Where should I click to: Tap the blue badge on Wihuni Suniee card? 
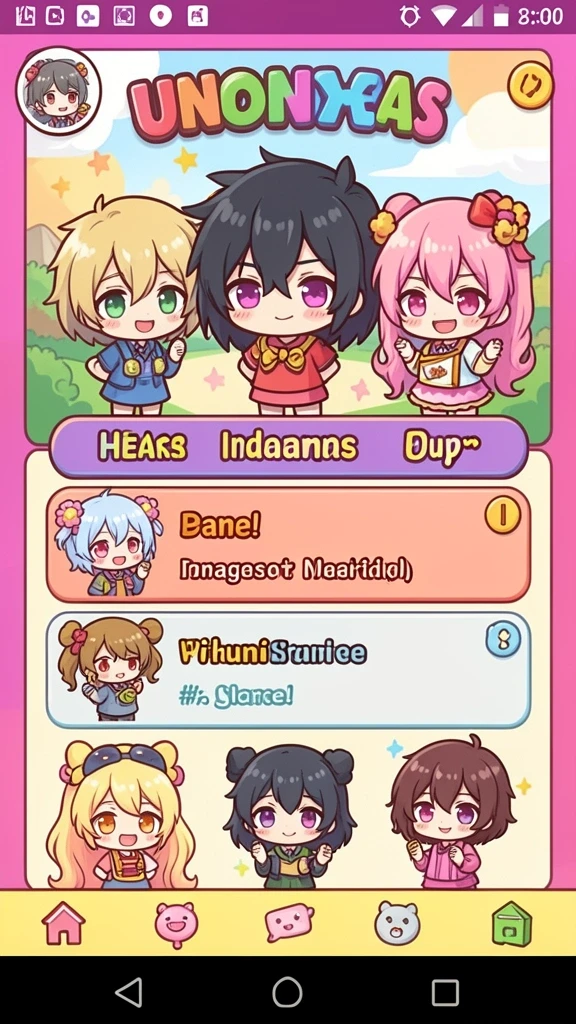point(503,639)
